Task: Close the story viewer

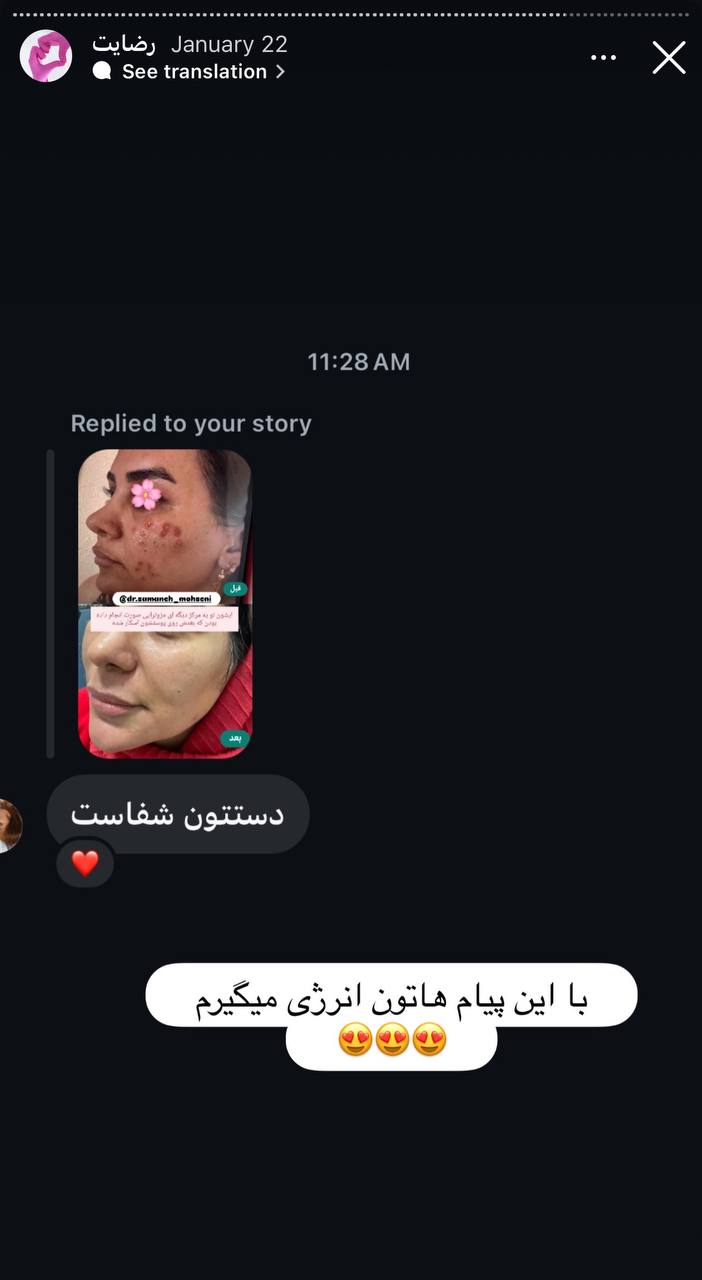Action: [x=669, y=58]
